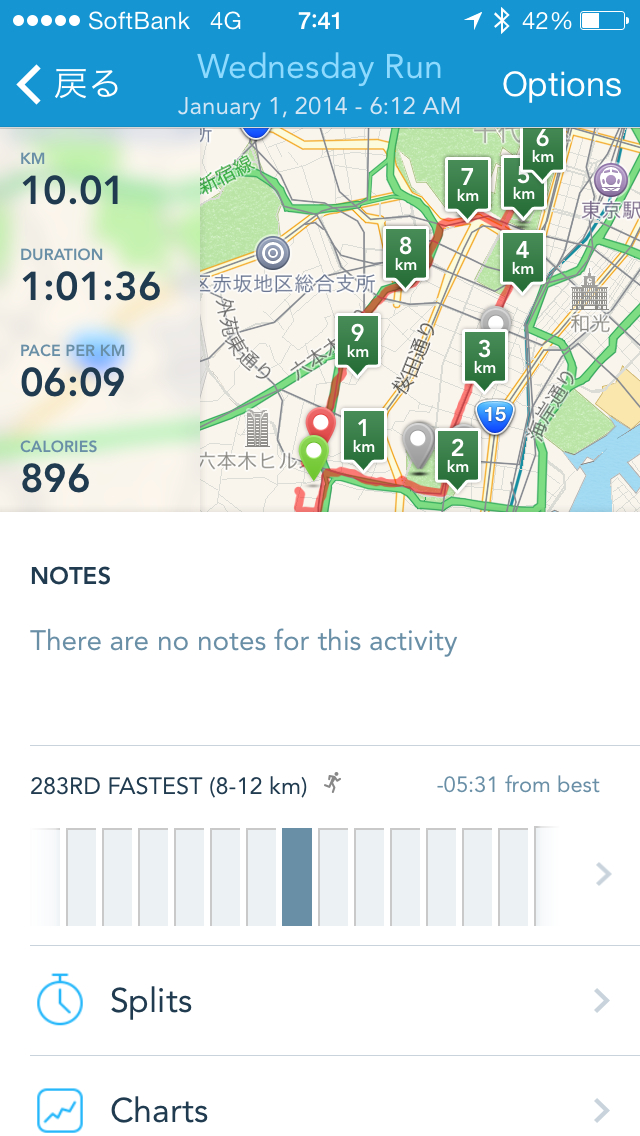The height and width of the screenshot is (1136, 640).
Task: Go back using the 戻る button
Action: point(68,86)
